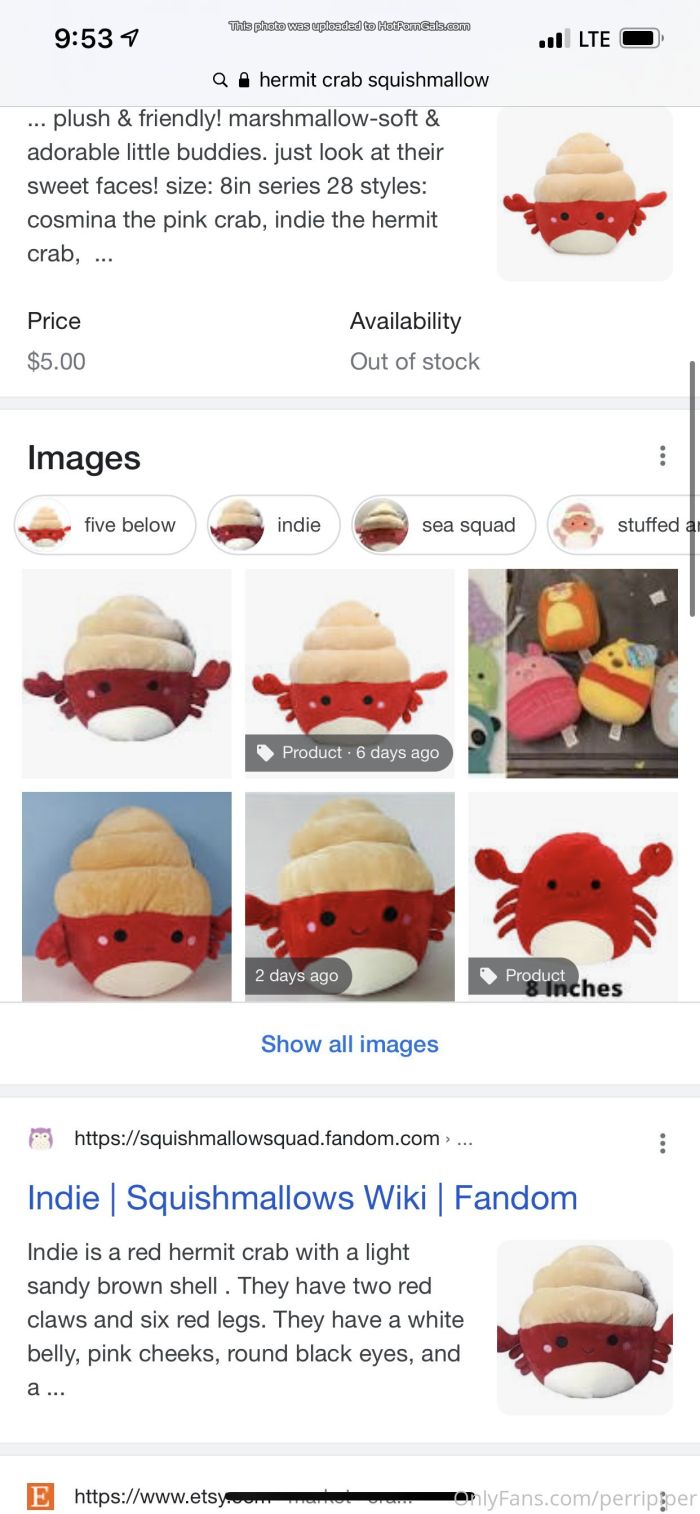This screenshot has height=1514, width=700.
Task: Select the stuffed animal image chip
Action: click(625, 525)
